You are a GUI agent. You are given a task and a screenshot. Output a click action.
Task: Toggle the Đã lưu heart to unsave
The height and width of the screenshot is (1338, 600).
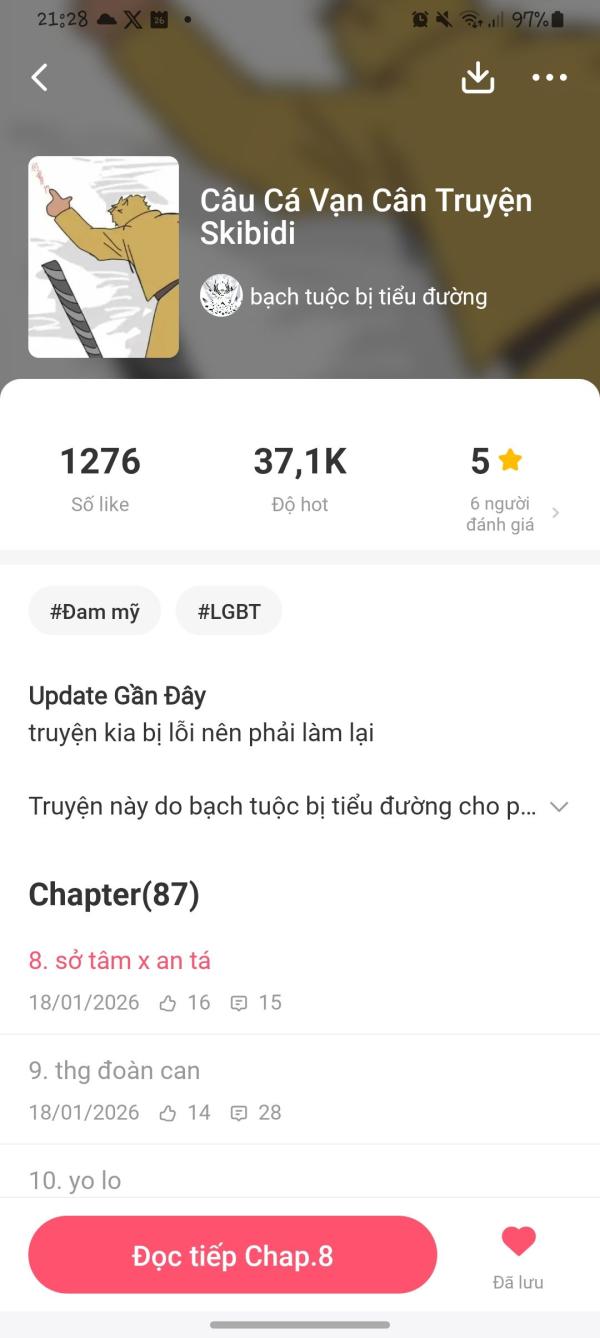click(518, 1243)
